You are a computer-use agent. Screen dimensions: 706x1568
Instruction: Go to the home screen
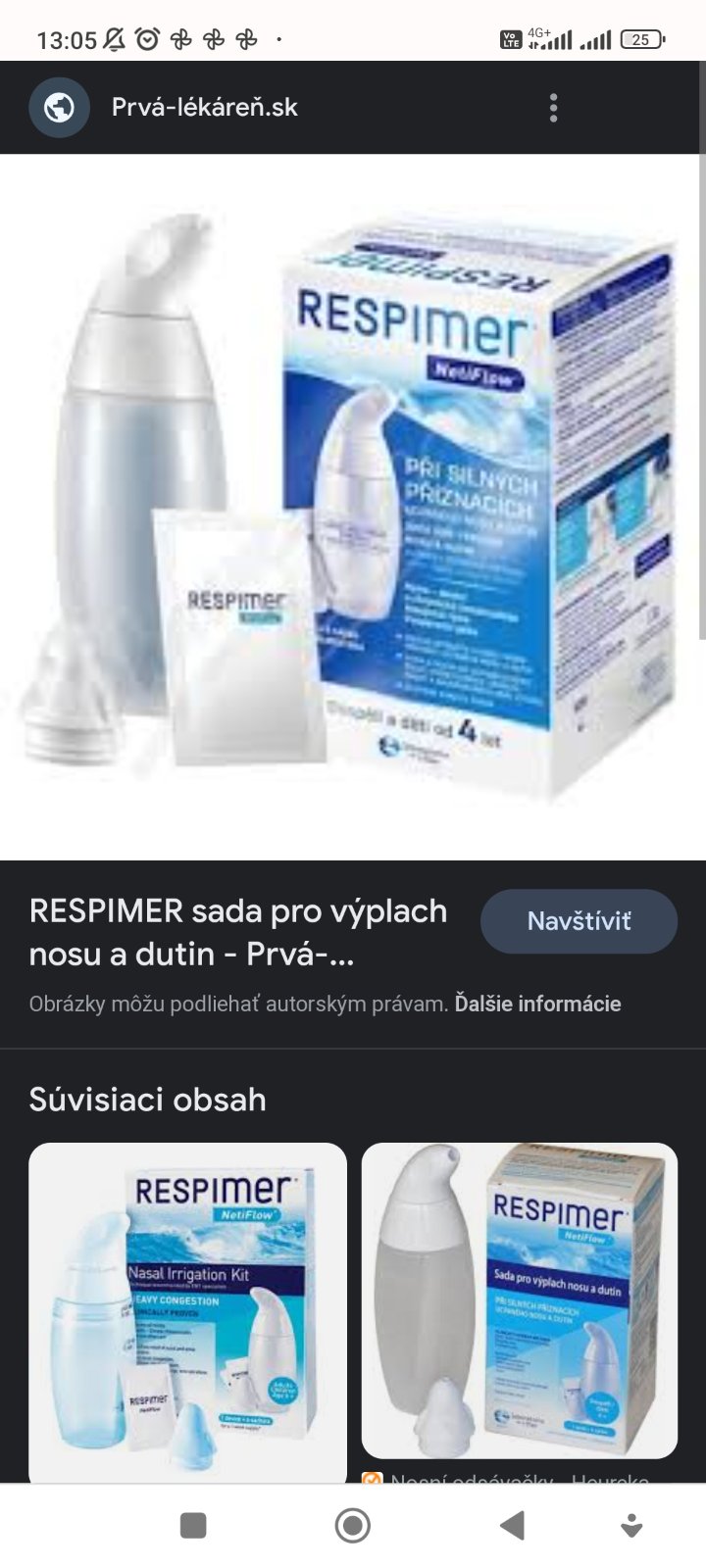(353, 1525)
